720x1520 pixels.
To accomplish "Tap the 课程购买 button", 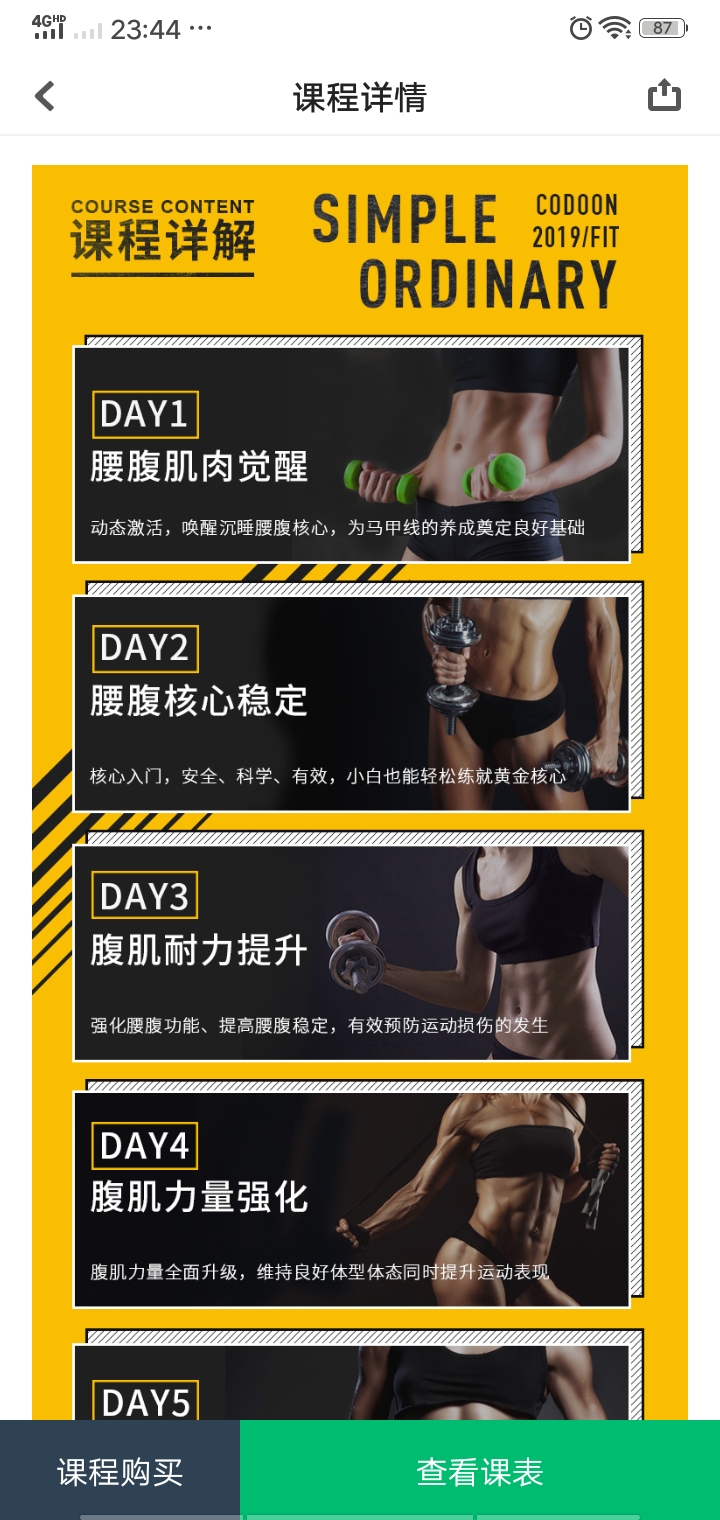I will (x=120, y=1471).
